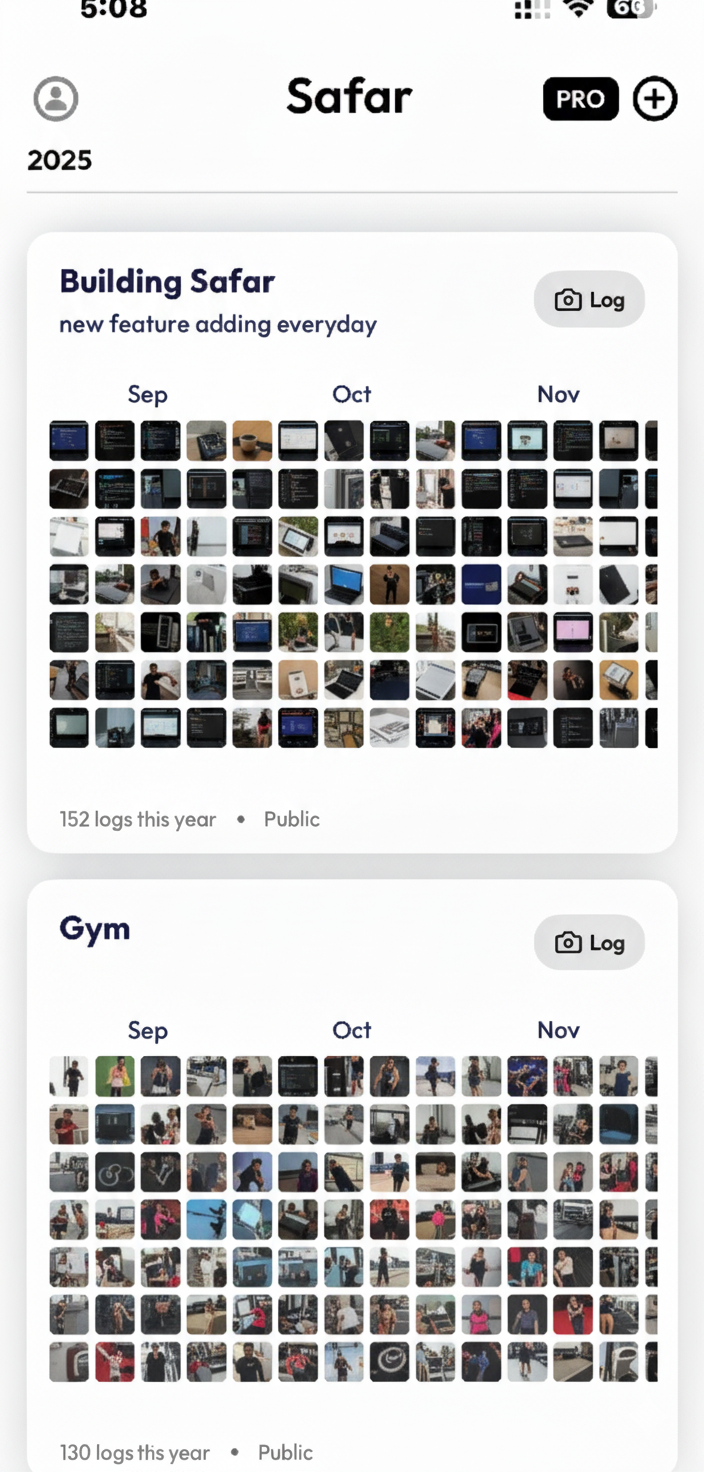The width and height of the screenshot is (704, 1472).
Task: Open the Building Safar card
Action: (167, 282)
